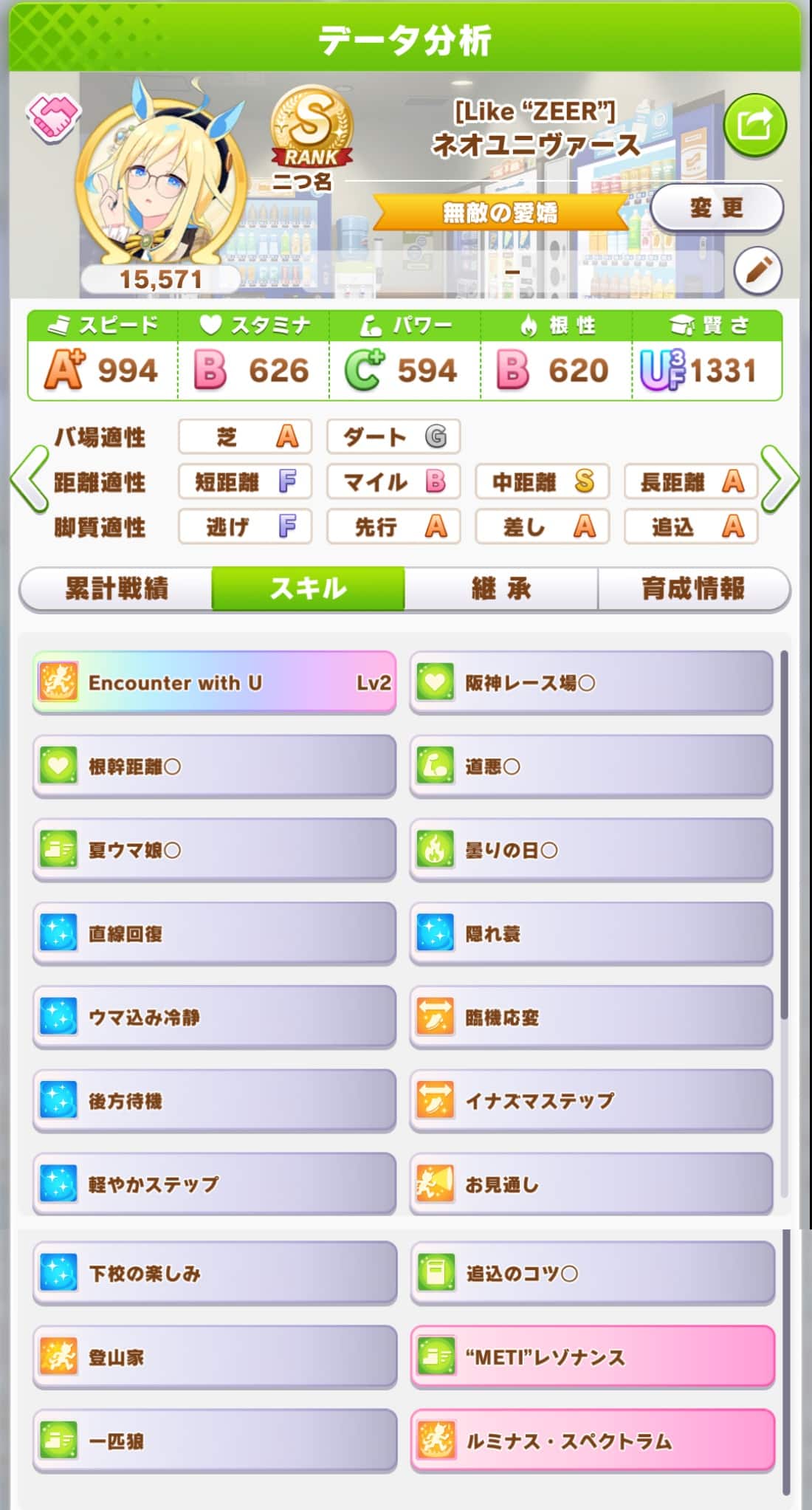Switch to the 育成情報 tab
Image resolution: width=812 pixels, height=1510 pixels.
point(693,588)
